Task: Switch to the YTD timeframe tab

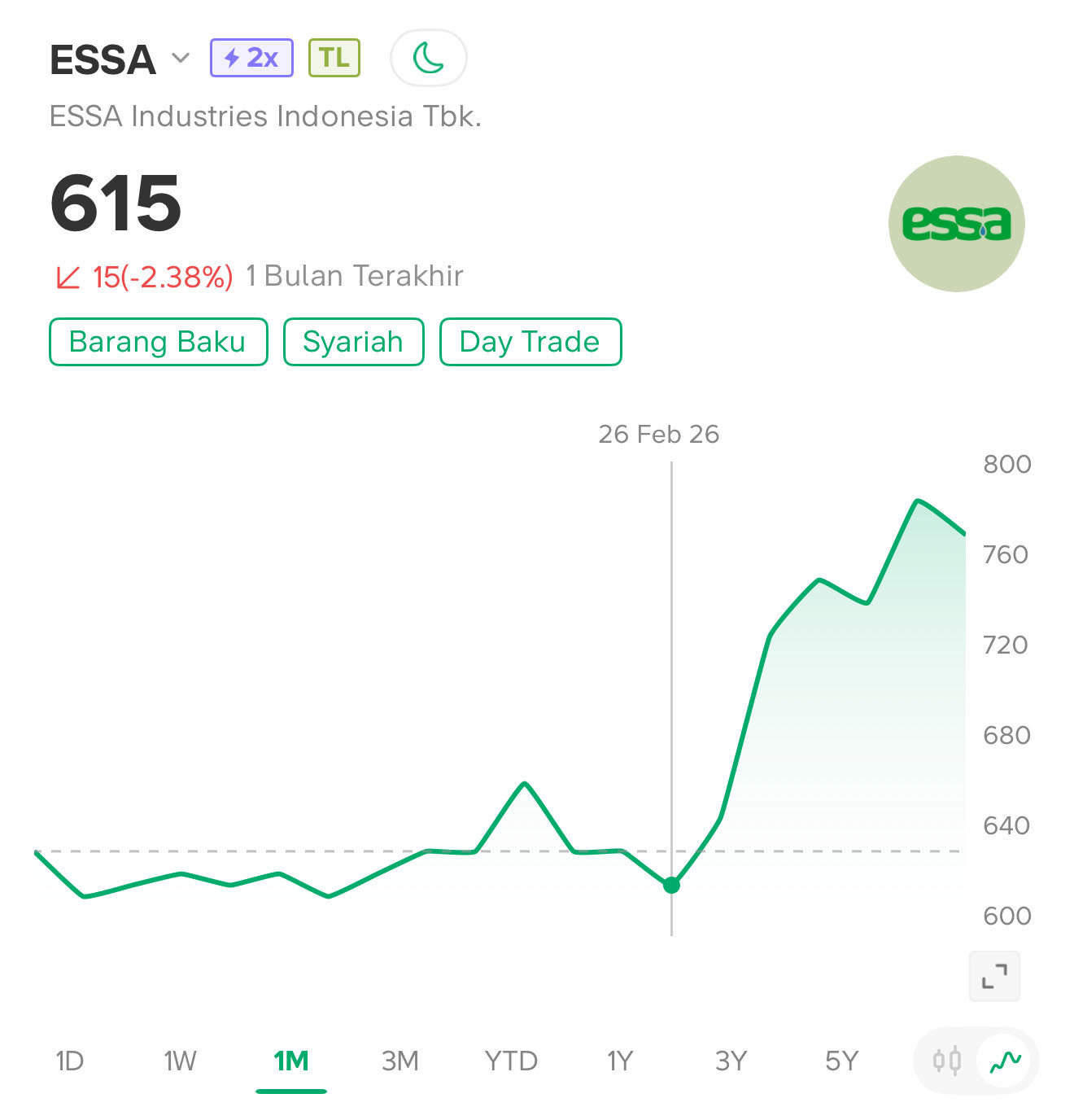Action: (x=511, y=1061)
